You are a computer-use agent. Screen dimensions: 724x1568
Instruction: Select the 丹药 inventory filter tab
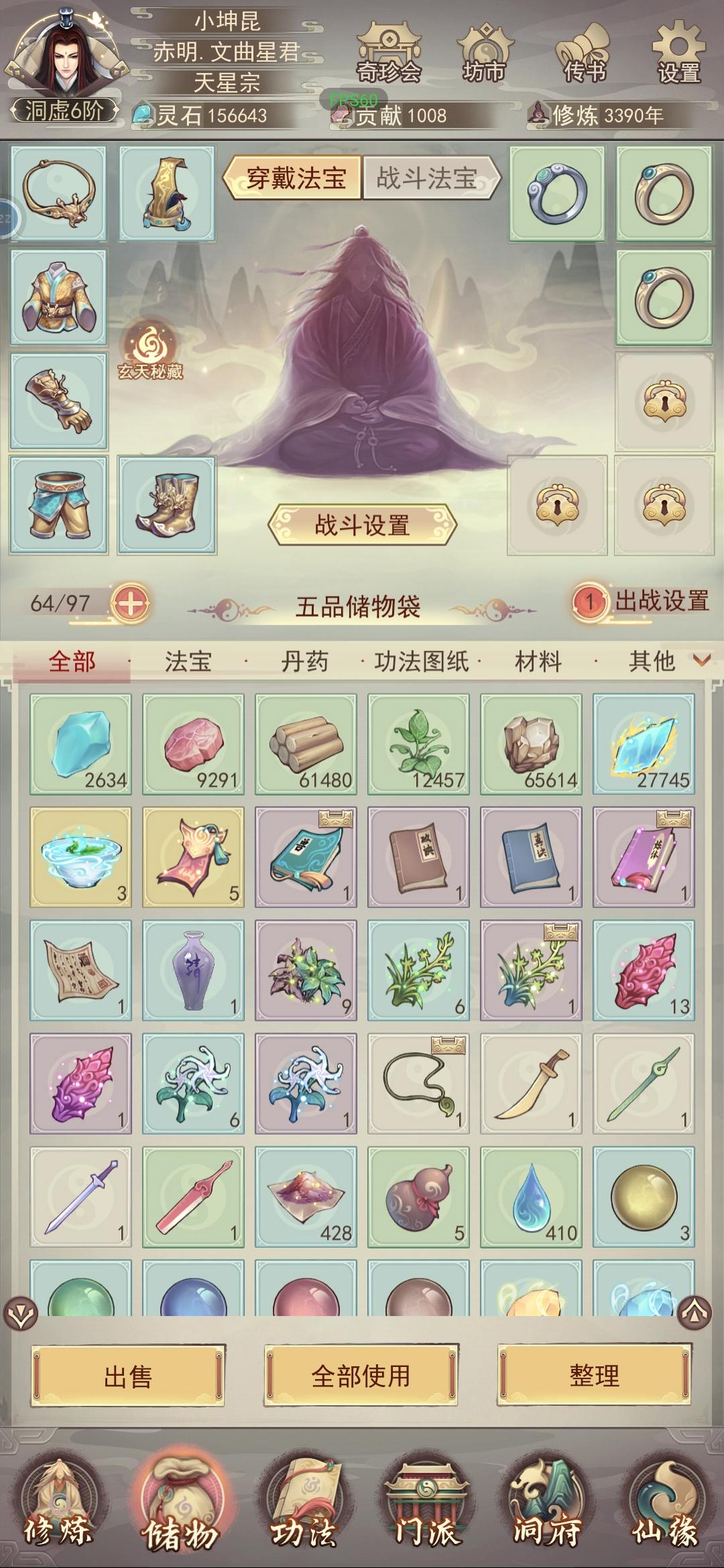pos(304,660)
